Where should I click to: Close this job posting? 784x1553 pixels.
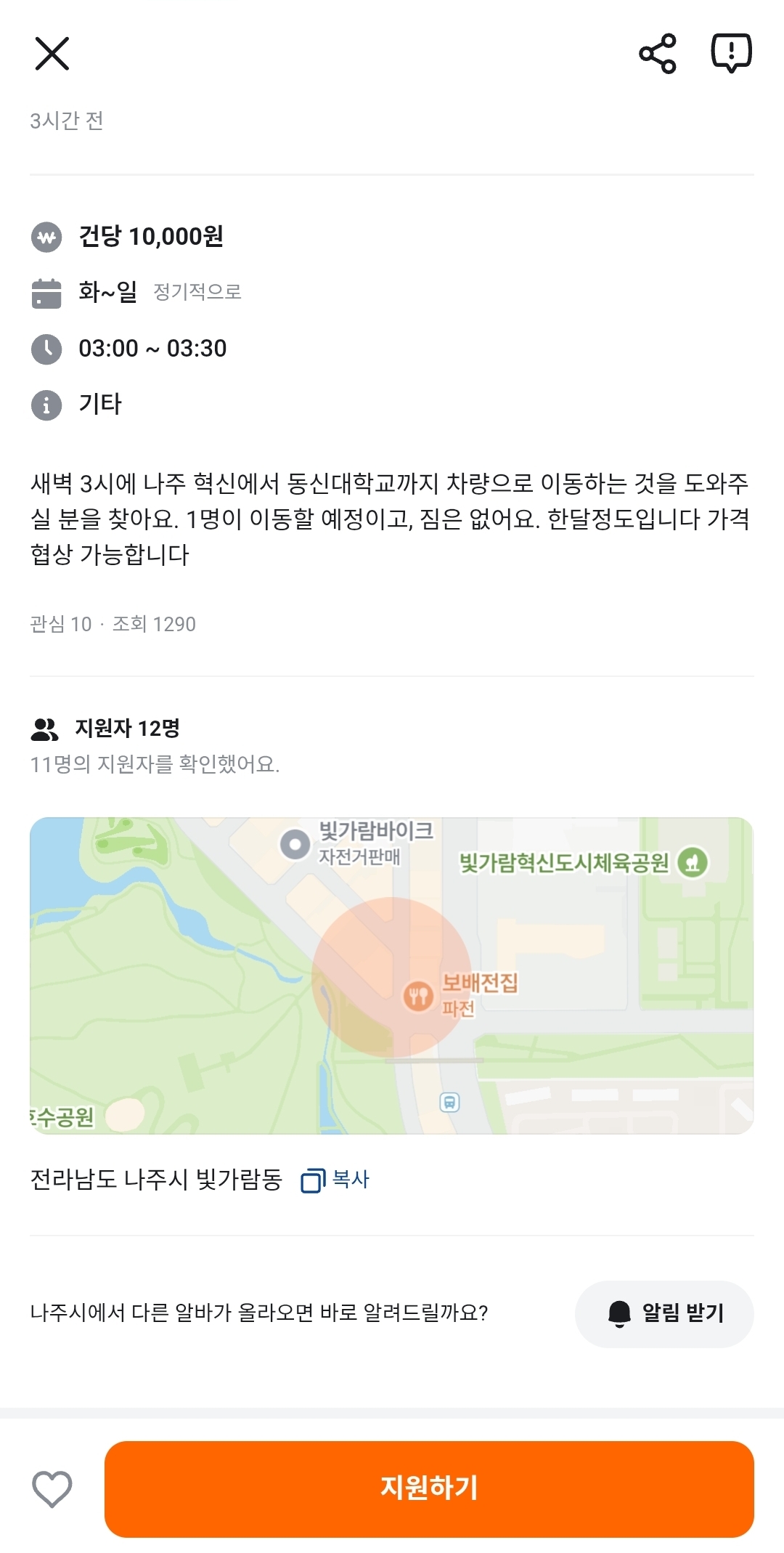(x=52, y=54)
